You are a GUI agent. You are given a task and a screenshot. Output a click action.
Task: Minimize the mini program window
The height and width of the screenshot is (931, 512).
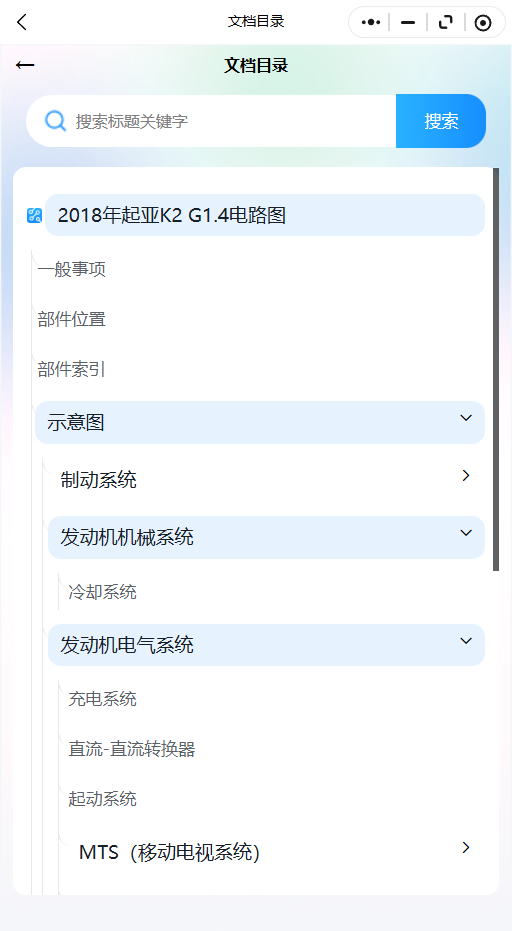click(408, 23)
